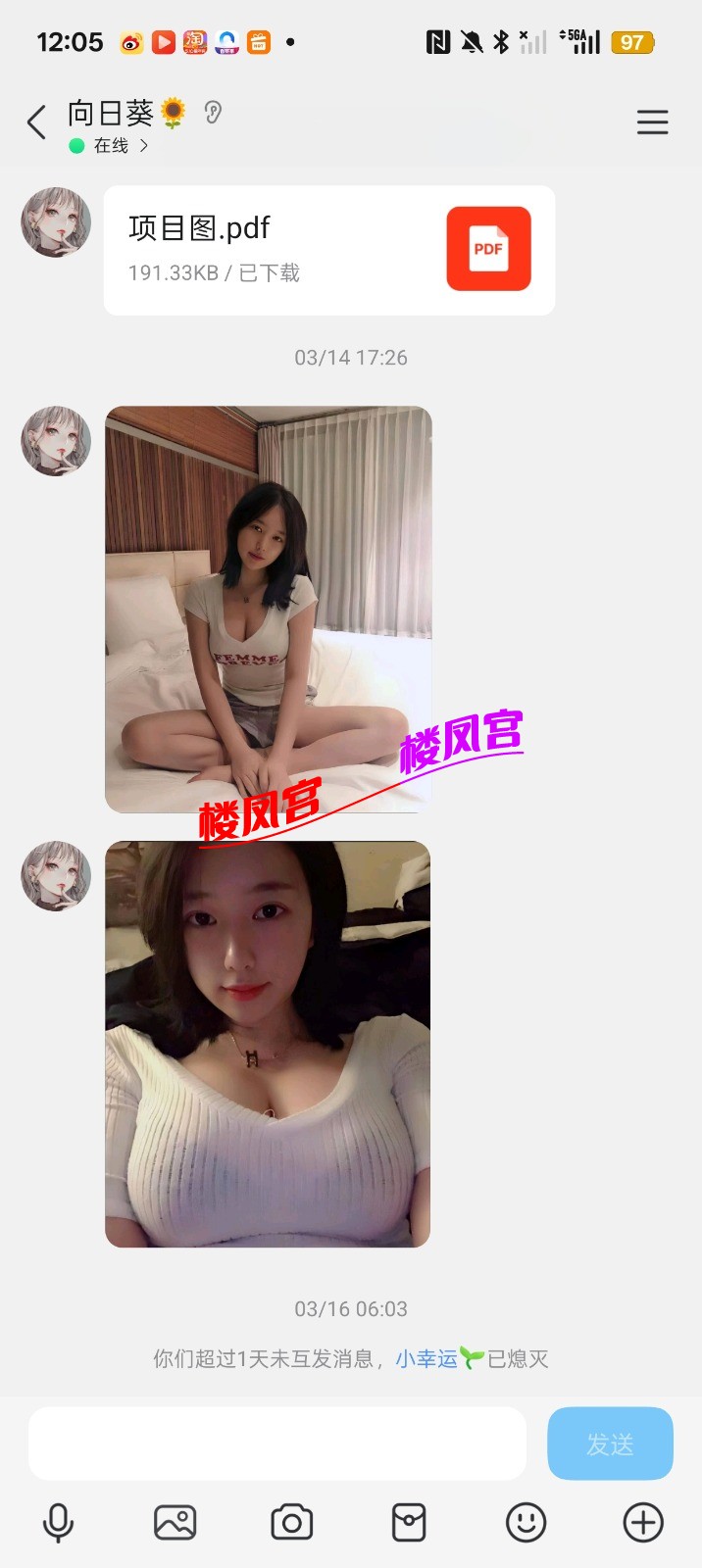View 向日葵's avatar next to the PDF
The height and width of the screenshot is (1568, 702).
tap(56, 222)
